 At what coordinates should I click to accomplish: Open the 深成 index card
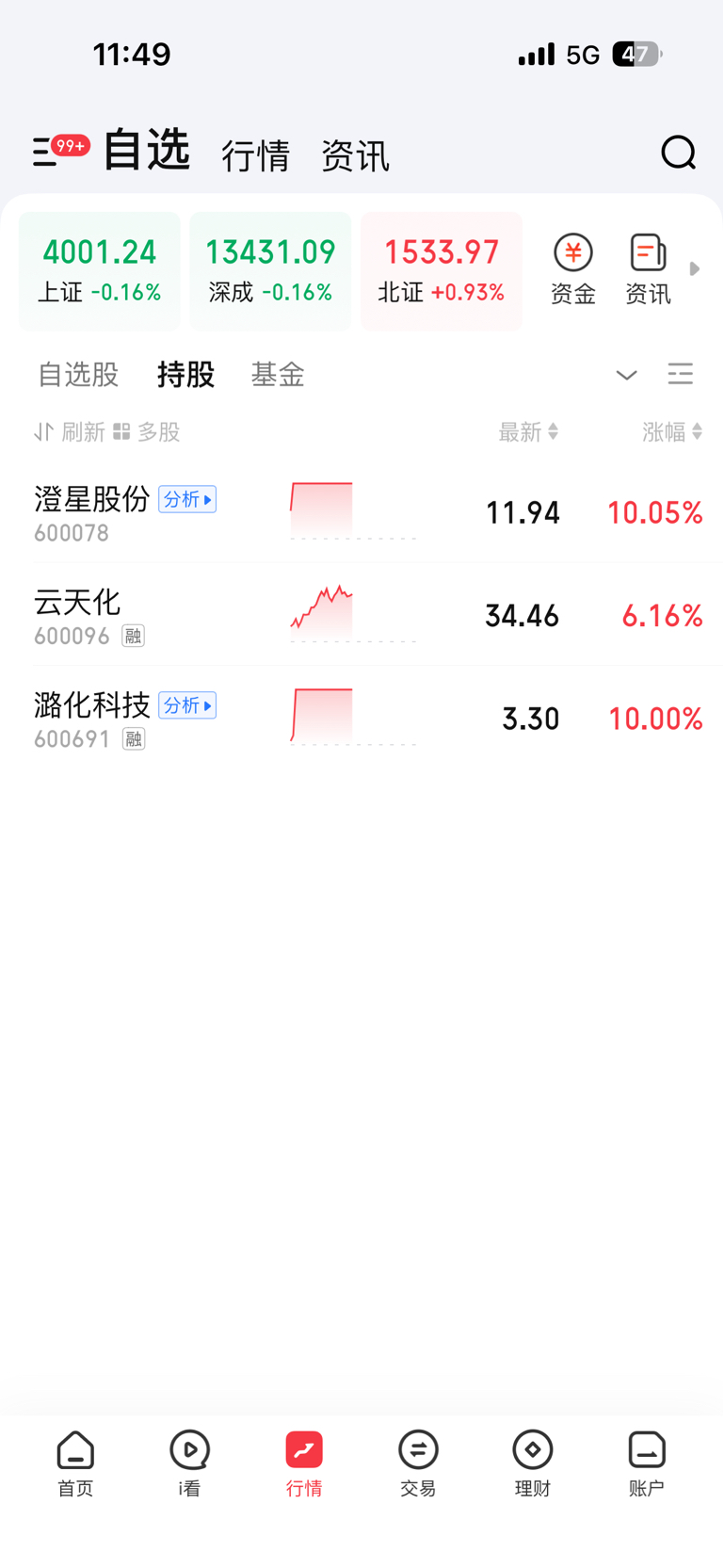click(270, 271)
